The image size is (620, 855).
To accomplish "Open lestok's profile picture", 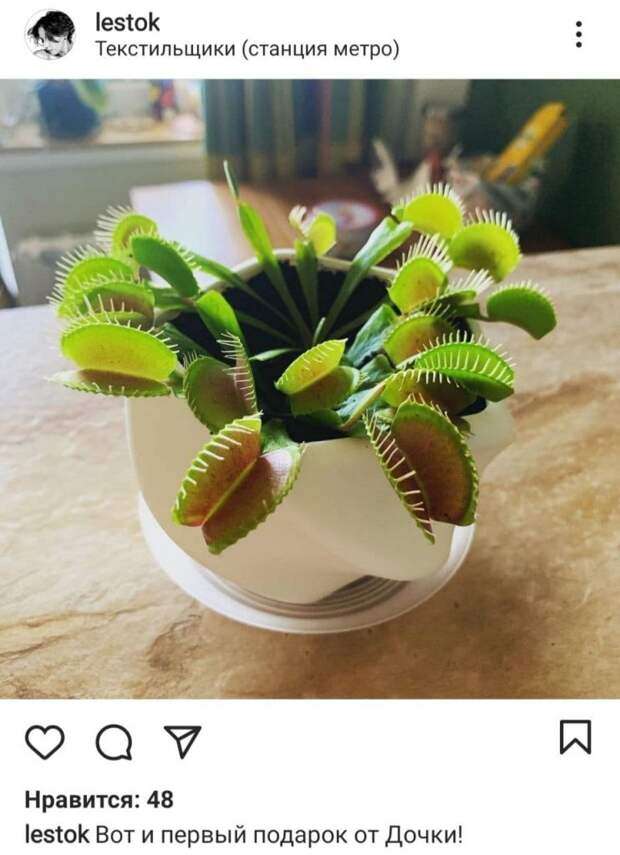I will 49,35.
